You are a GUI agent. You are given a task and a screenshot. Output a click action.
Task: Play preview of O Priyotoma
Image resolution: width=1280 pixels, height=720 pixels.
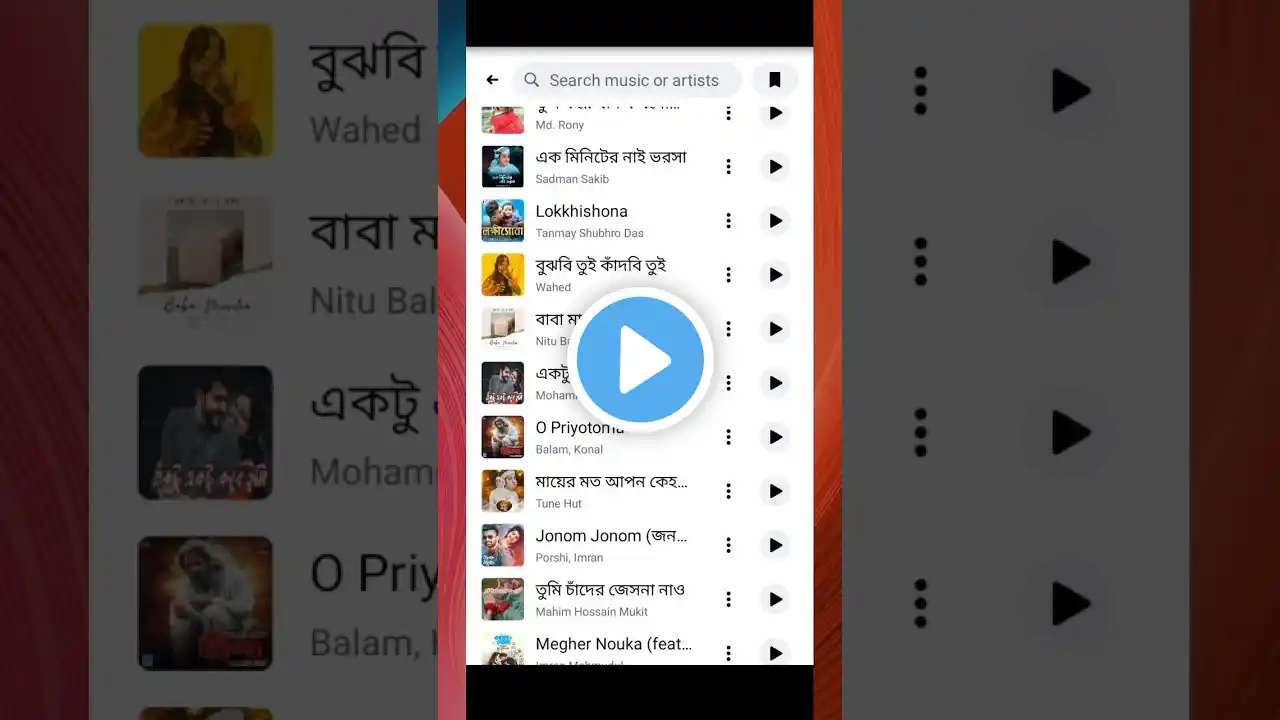point(775,437)
